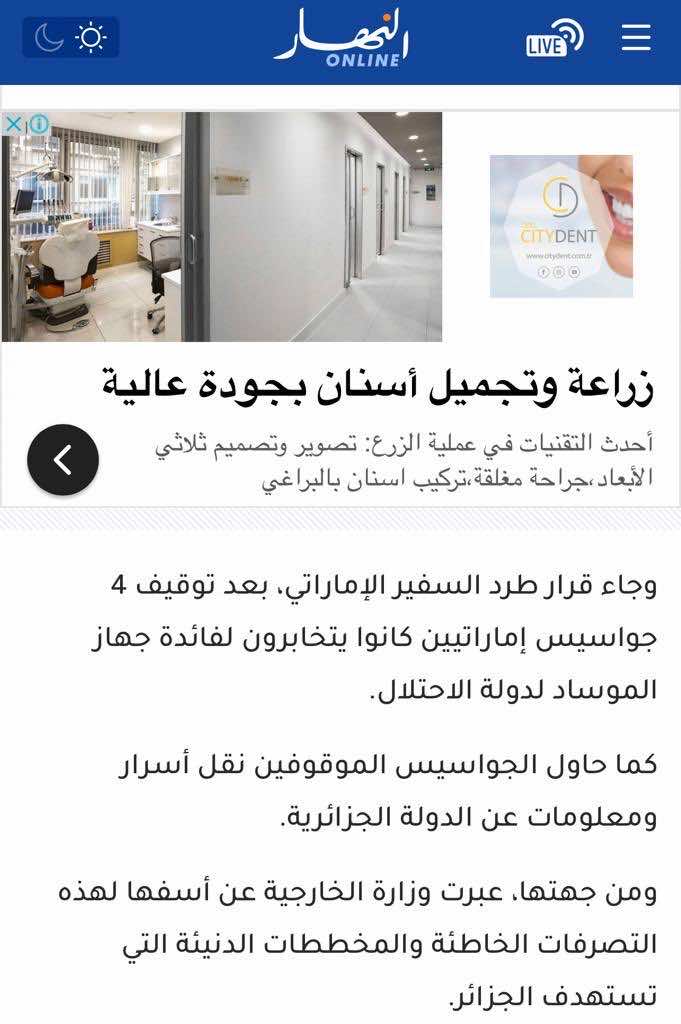Close the CityDent ad
This screenshot has width=681, height=1024.
coord(13,124)
